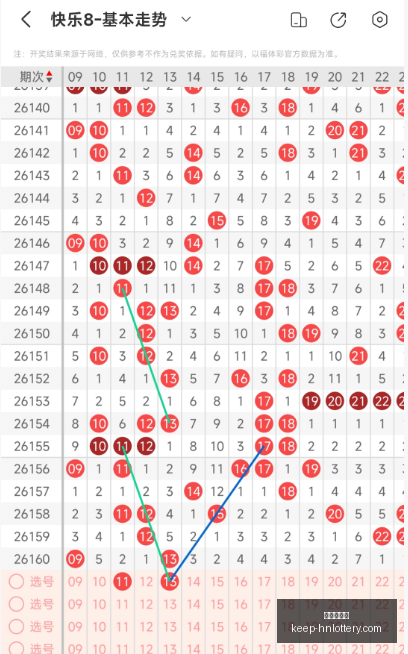Deselect picked number 11 in the 选号 row
Screen dimensions: 408x654
122,581
